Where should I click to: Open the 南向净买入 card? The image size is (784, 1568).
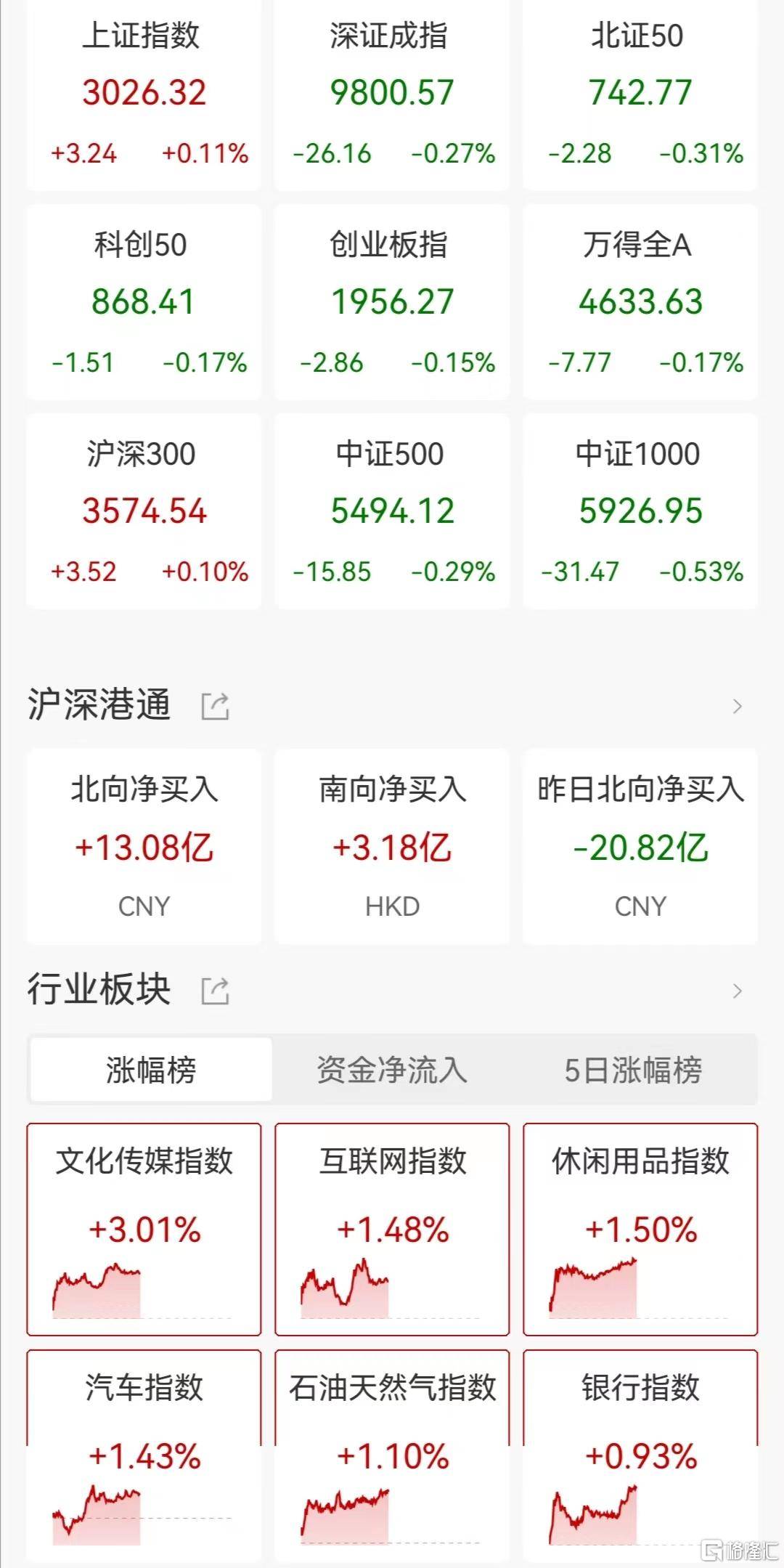[392, 847]
